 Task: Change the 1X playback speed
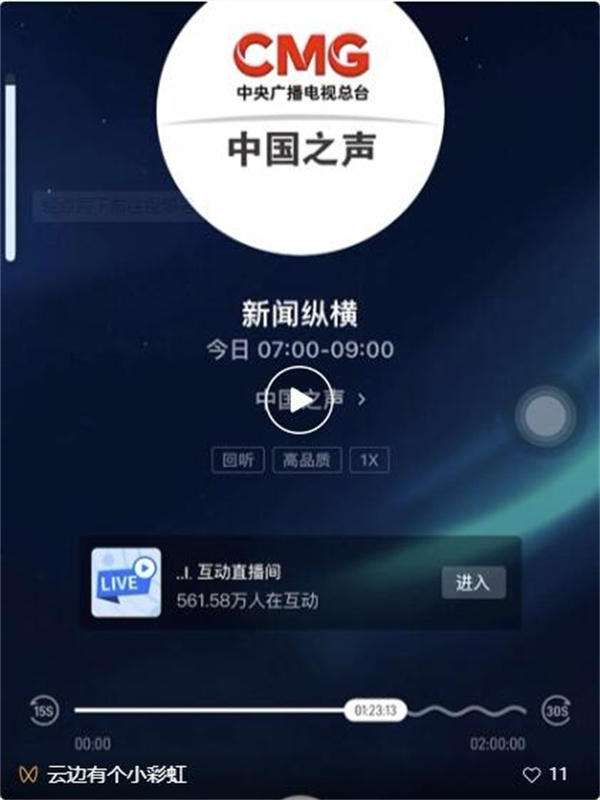click(370, 460)
